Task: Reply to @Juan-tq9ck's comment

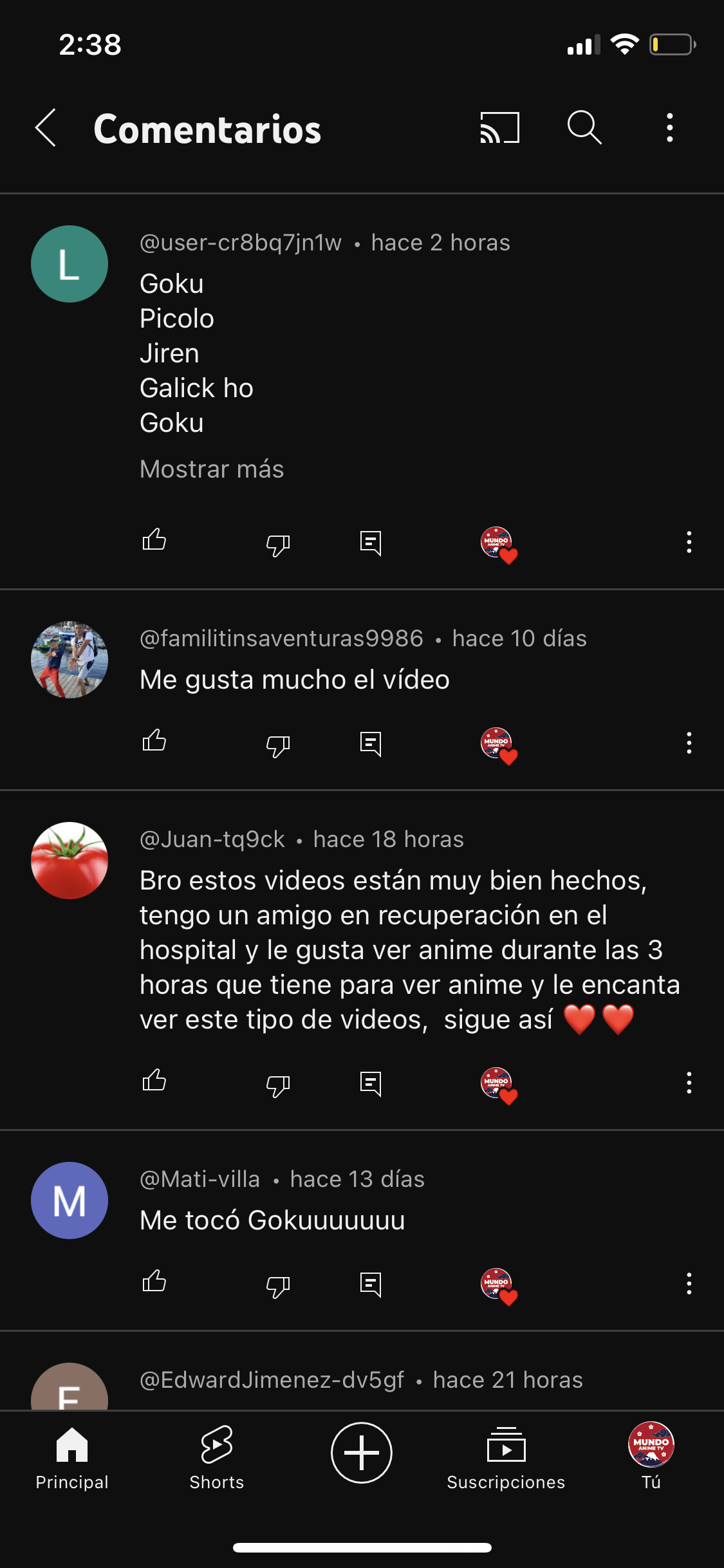Action: [x=371, y=1084]
